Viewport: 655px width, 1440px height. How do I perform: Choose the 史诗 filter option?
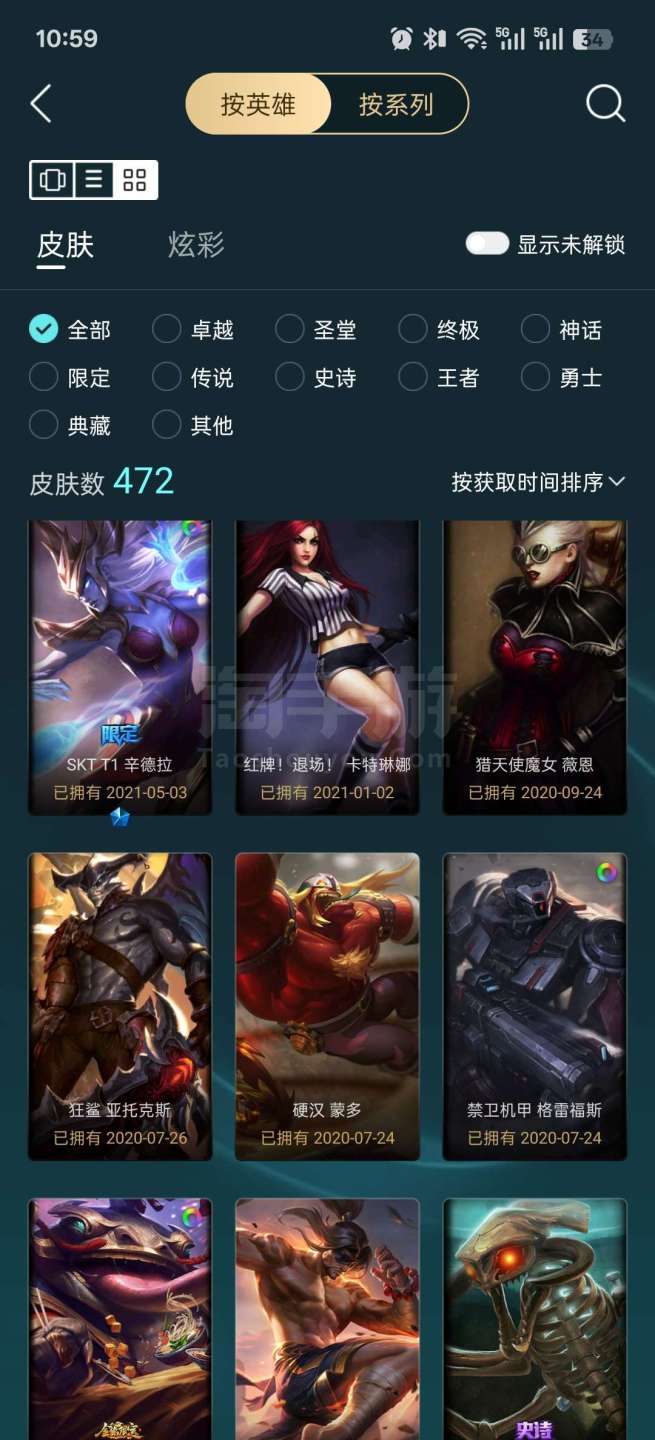(x=316, y=377)
